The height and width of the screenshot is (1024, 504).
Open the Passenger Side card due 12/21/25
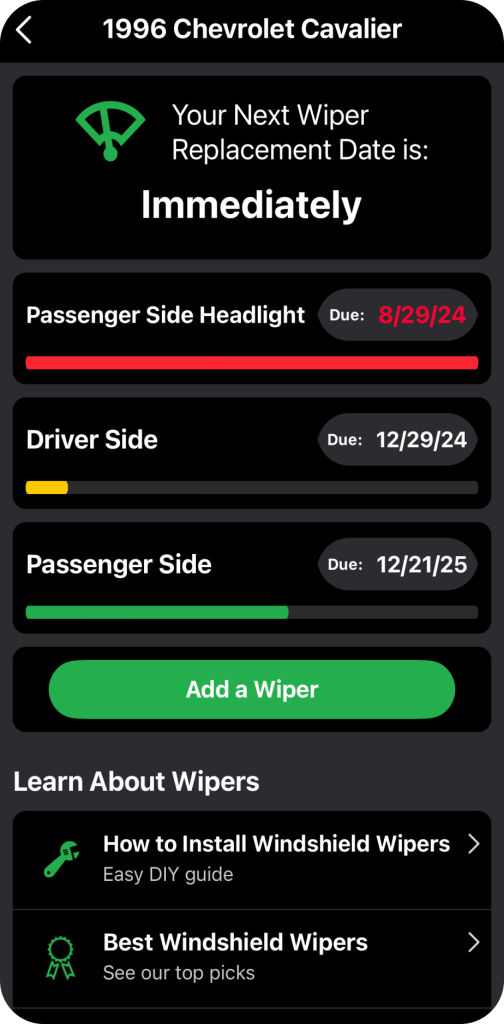tap(252, 578)
